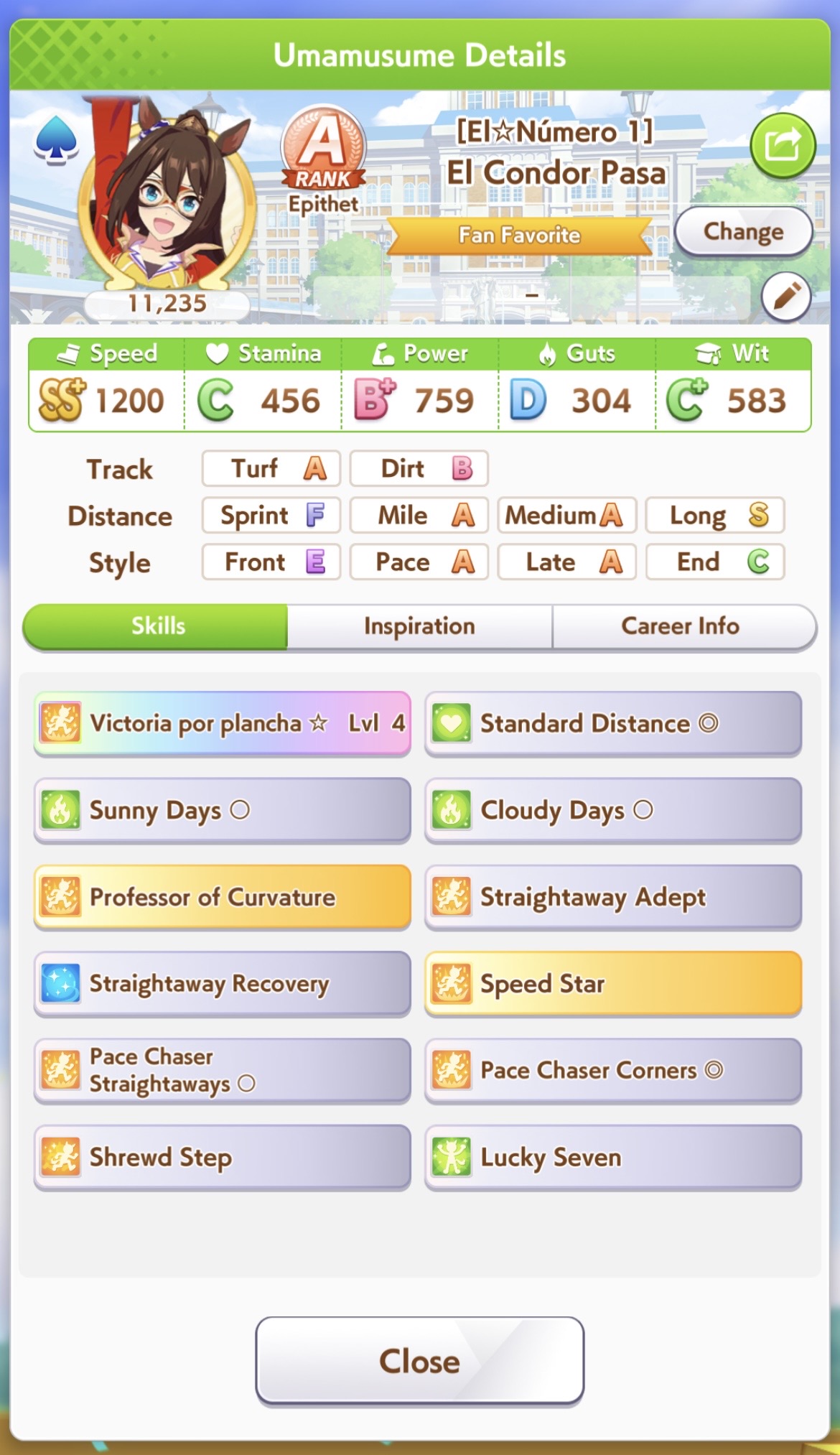840x1455 pixels.
Task: Tap the green share icon
Action: pyautogui.click(x=783, y=146)
